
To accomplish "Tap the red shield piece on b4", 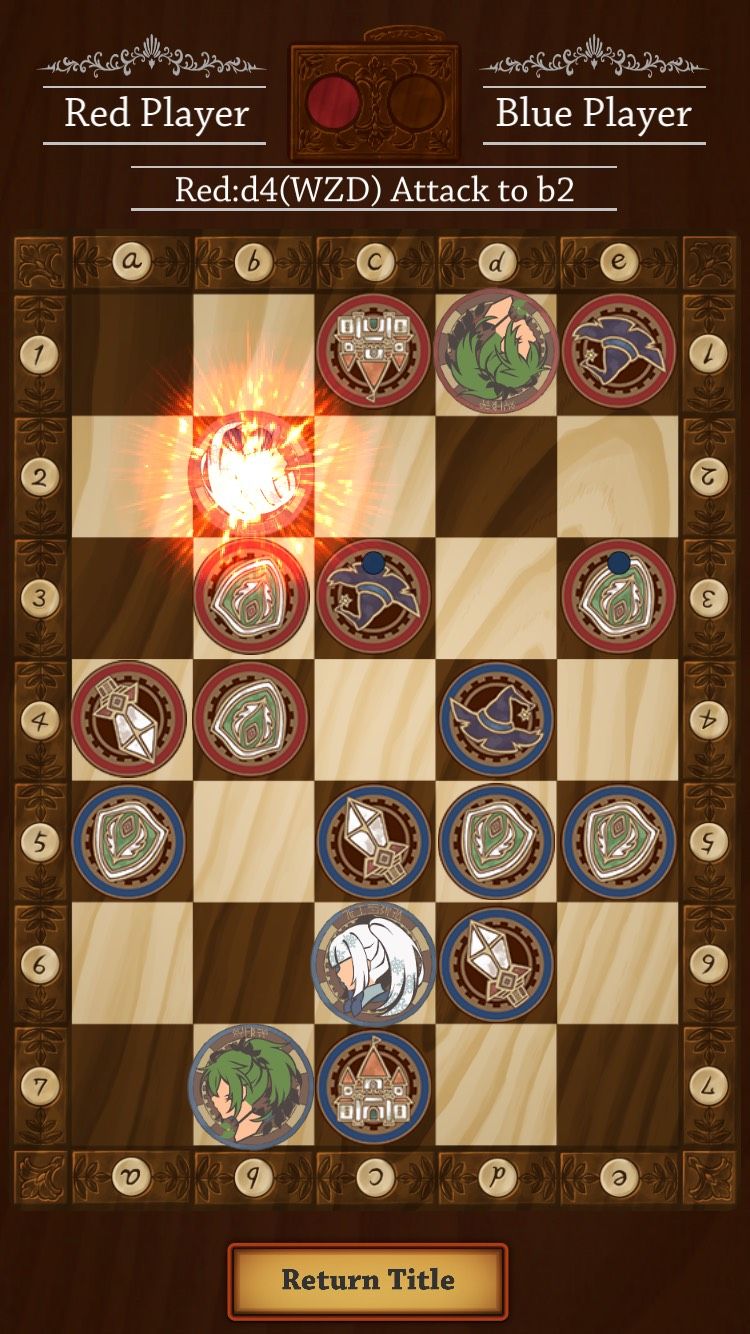I will tap(251, 719).
